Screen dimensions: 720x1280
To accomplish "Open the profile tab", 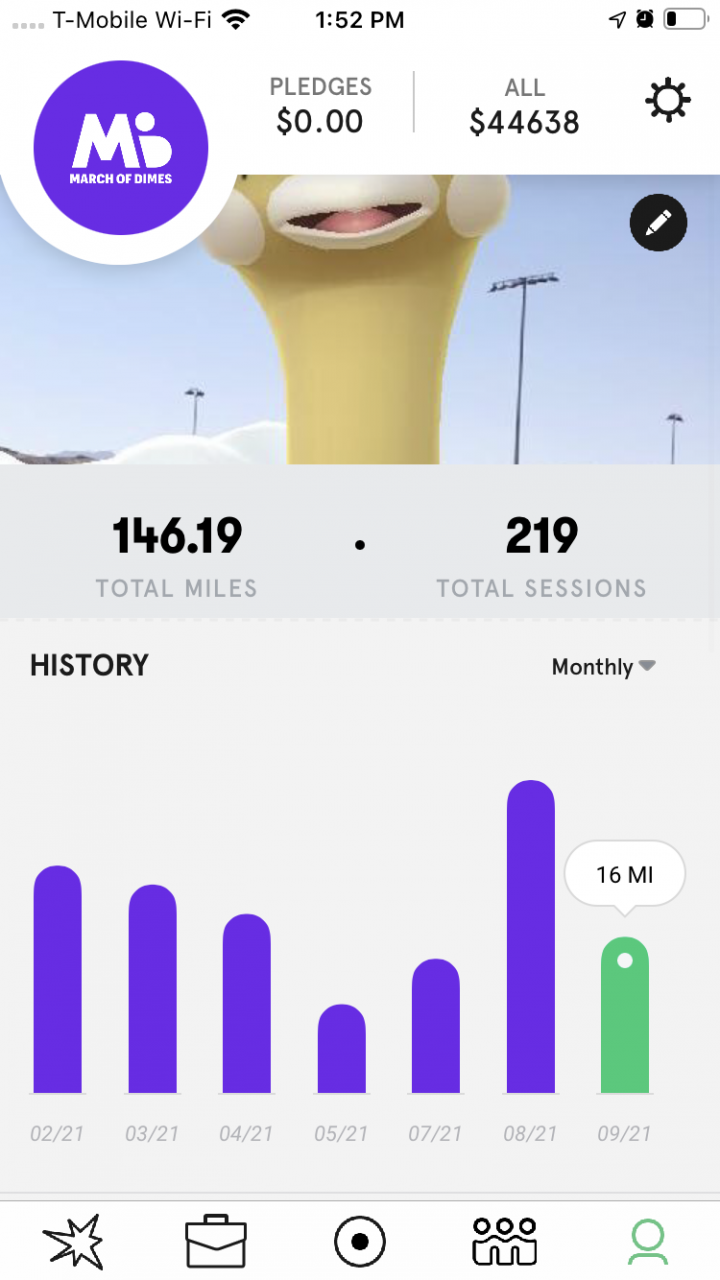I will pyautogui.click(x=648, y=1241).
